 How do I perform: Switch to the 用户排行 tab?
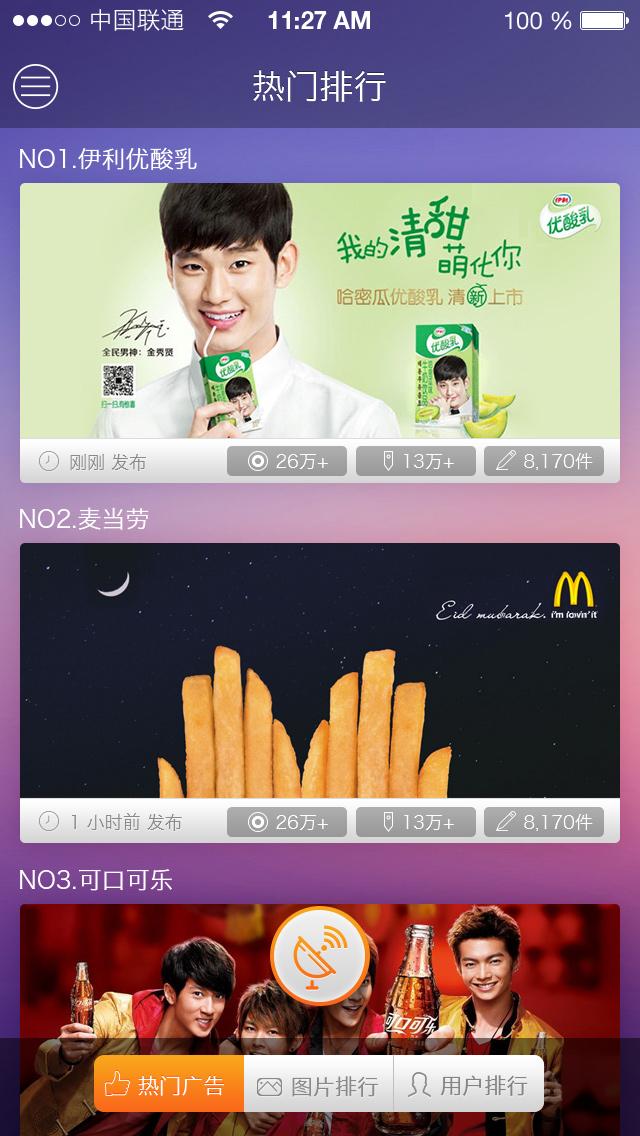pyautogui.click(x=468, y=1085)
